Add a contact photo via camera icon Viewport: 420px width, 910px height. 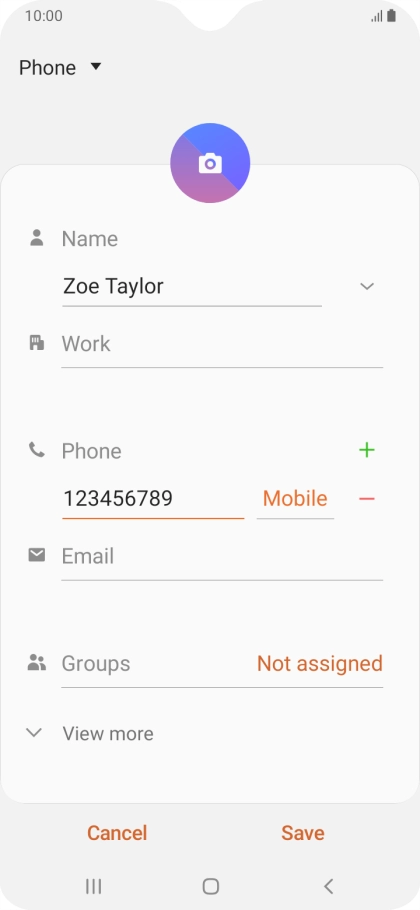[210, 163]
